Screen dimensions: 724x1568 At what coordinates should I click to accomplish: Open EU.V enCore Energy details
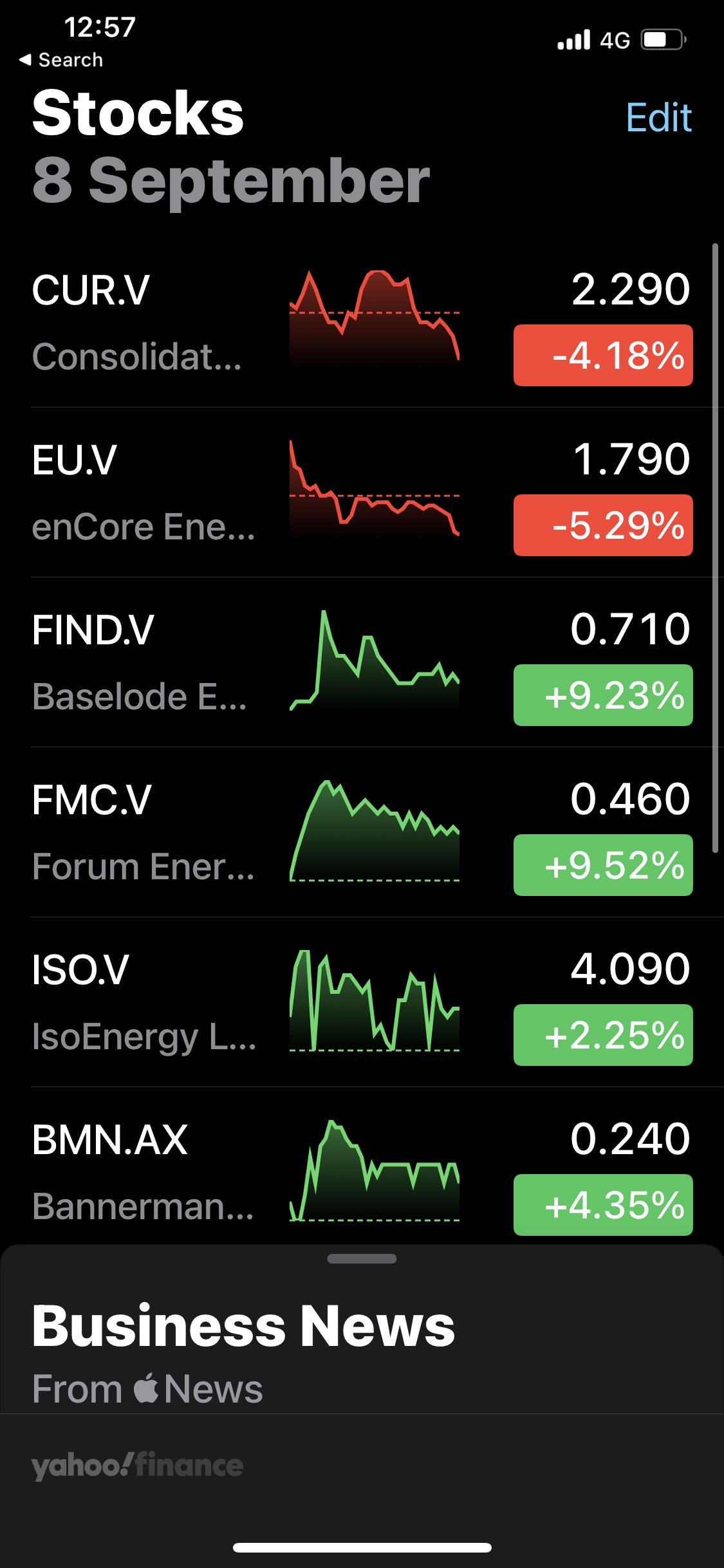(362, 492)
